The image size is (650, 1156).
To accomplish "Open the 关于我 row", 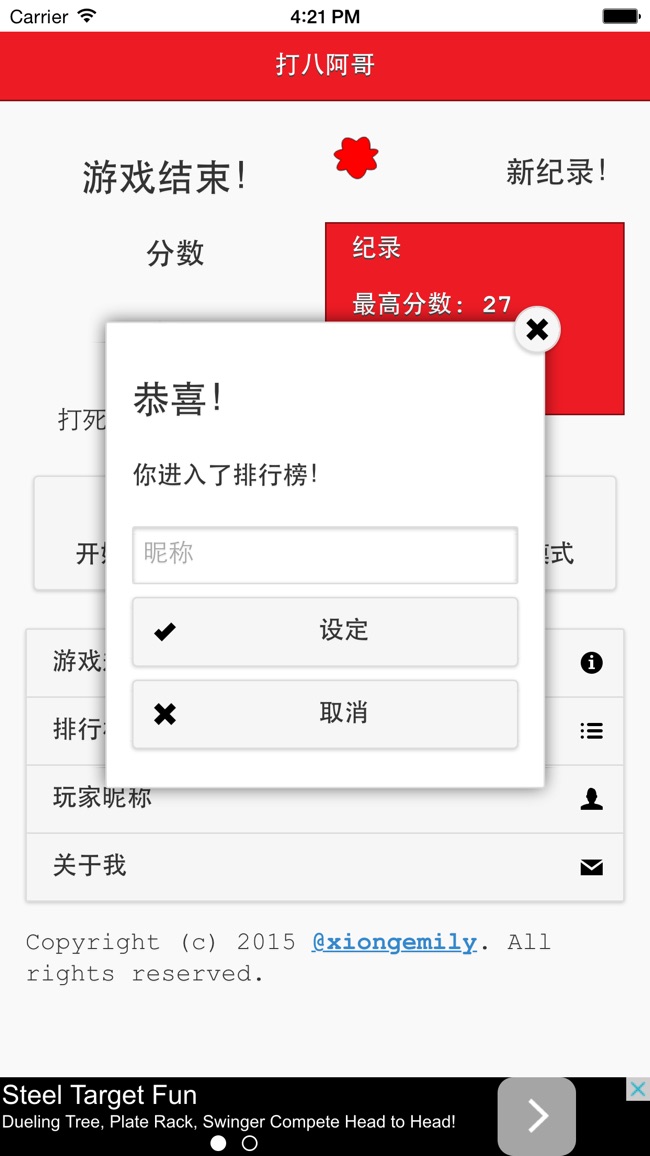I will (325, 866).
